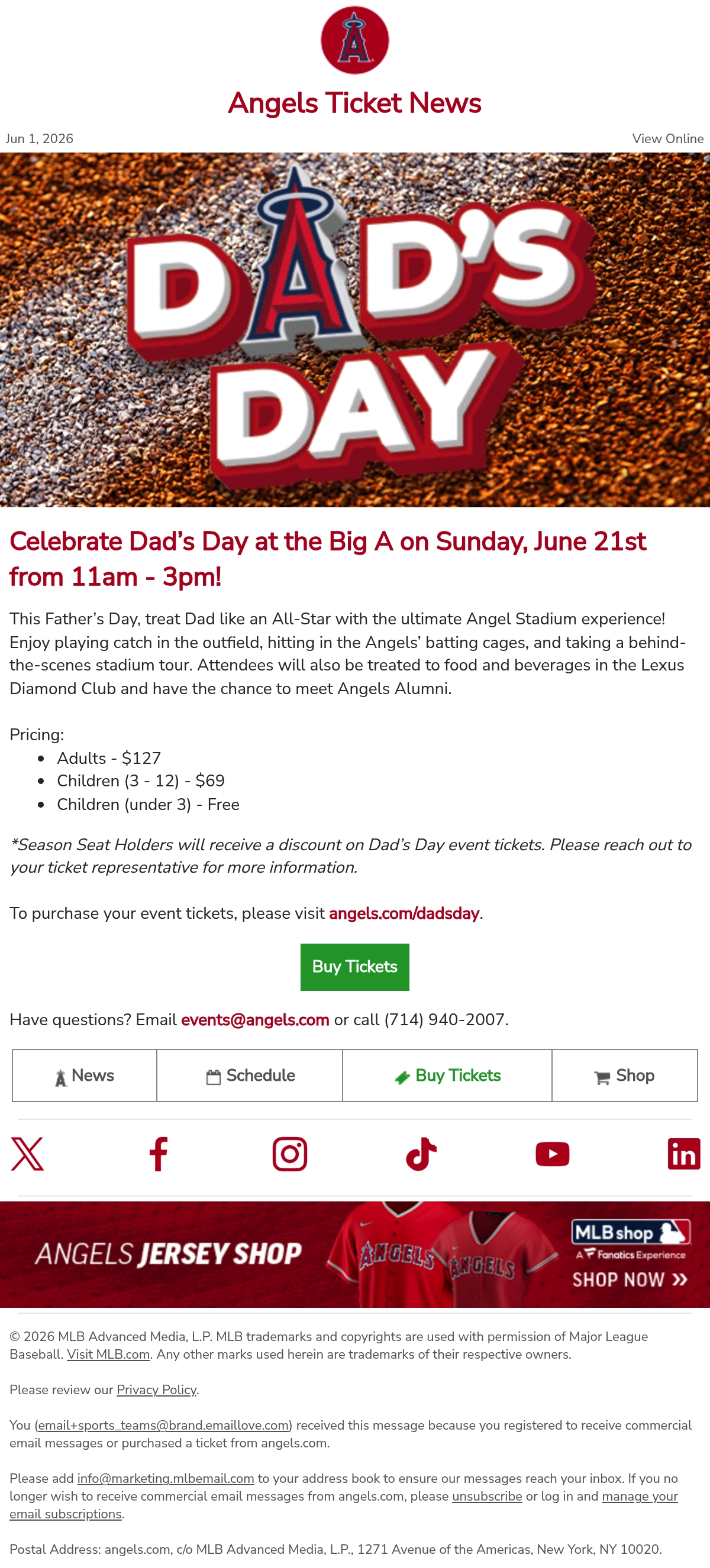Screen dimensions: 710x1568
Task: Open the TikTok icon
Action: (x=421, y=1154)
